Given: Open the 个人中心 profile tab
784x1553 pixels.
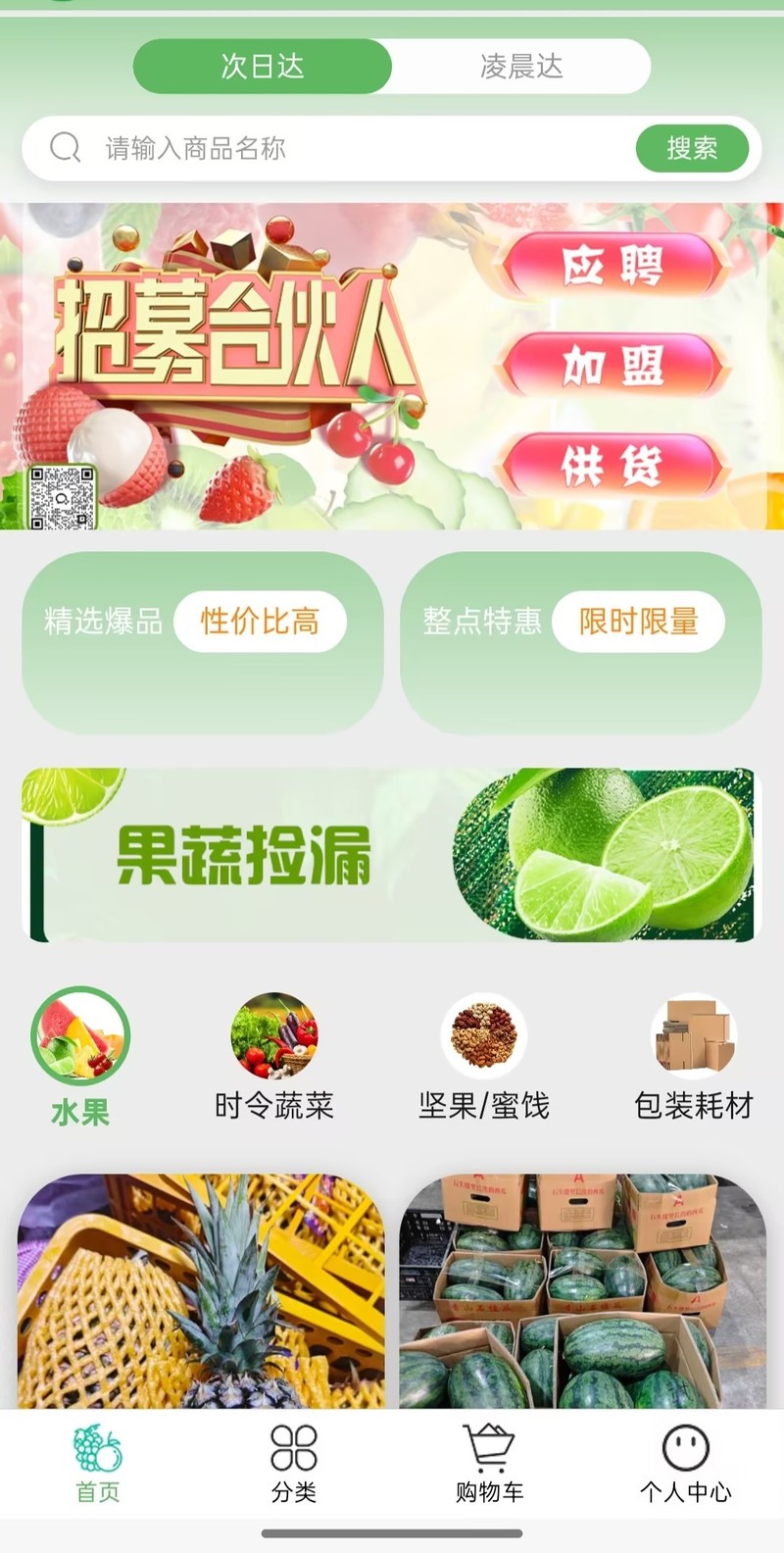Looking at the screenshot, I should point(686,1465).
